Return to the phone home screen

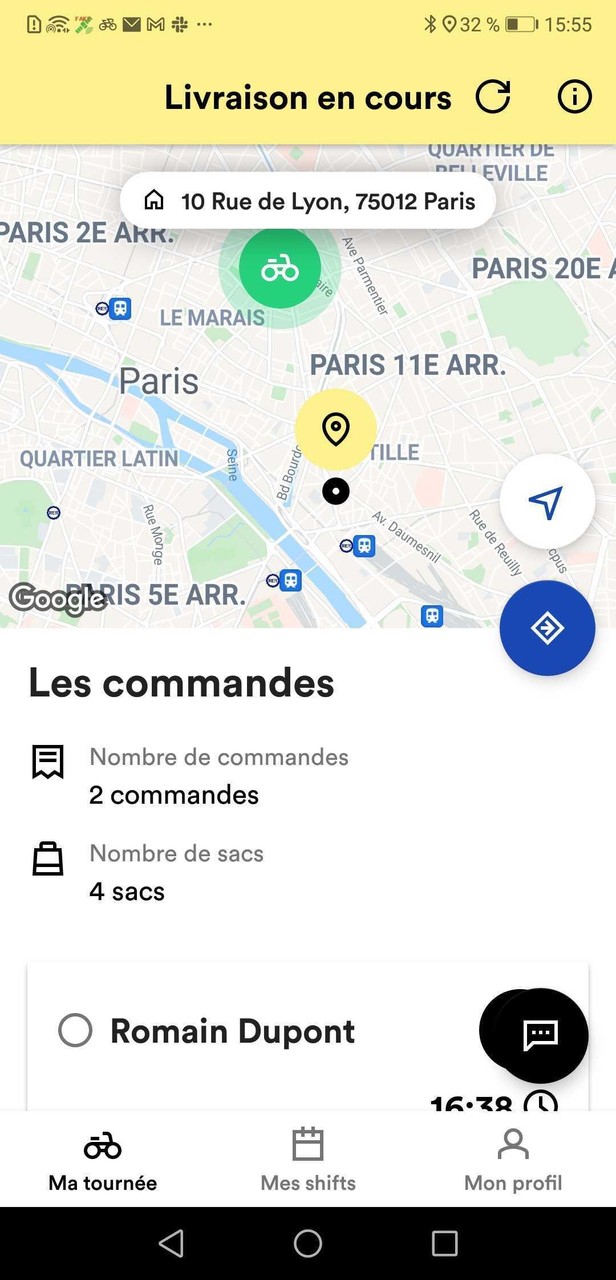pyautogui.click(x=308, y=1243)
